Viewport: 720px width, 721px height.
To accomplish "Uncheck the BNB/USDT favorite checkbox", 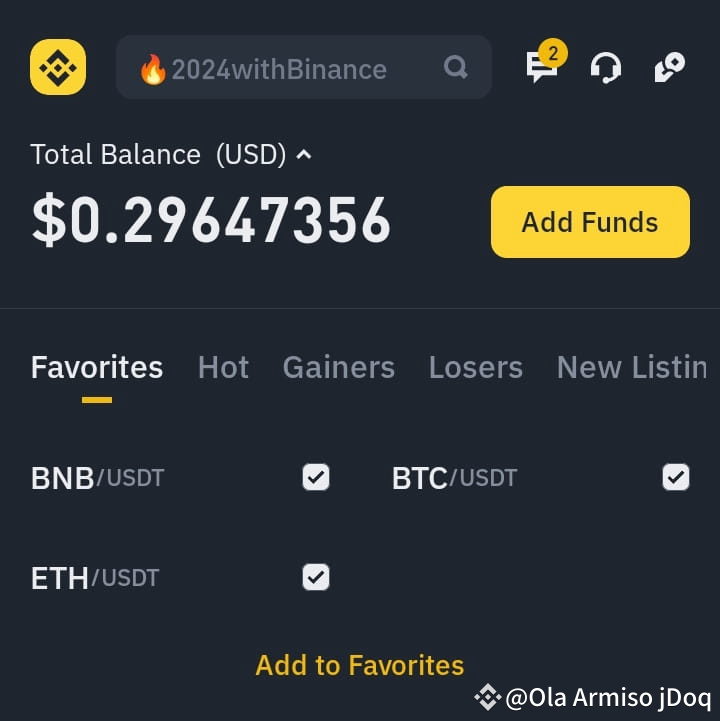I will [x=315, y=478].
